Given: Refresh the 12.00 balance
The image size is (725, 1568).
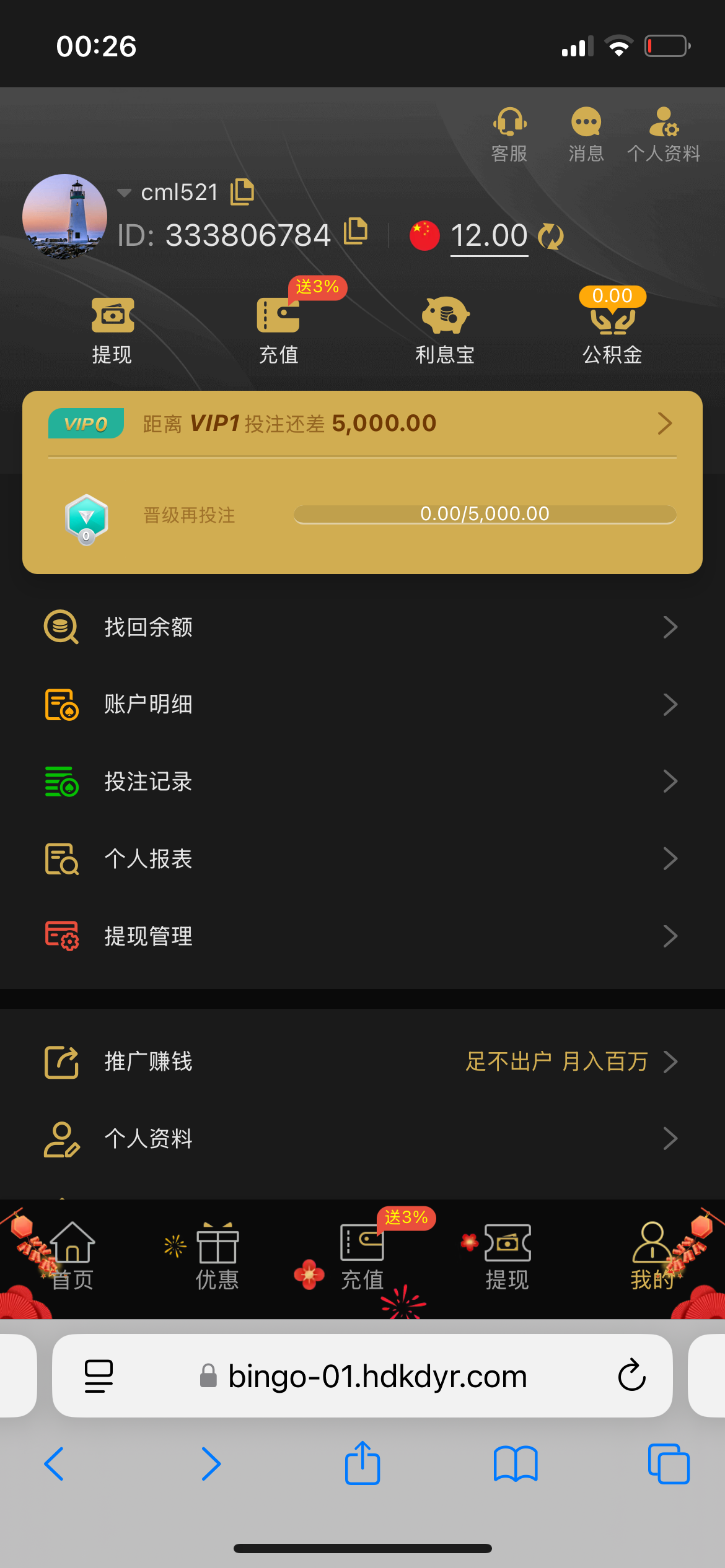Looking at the screenshot, I should 550,236.
